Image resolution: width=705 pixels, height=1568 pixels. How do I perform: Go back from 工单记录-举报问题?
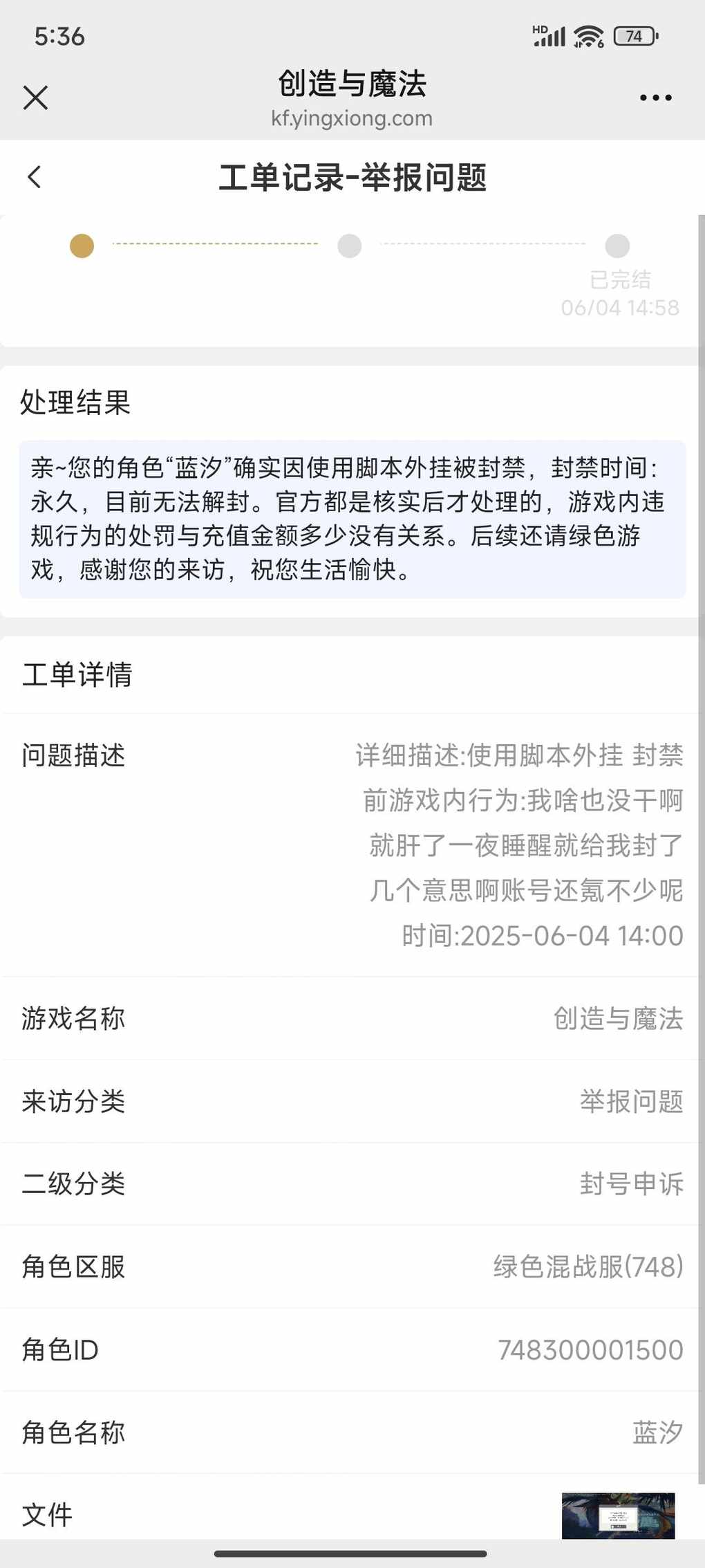(x=35, y=177)
